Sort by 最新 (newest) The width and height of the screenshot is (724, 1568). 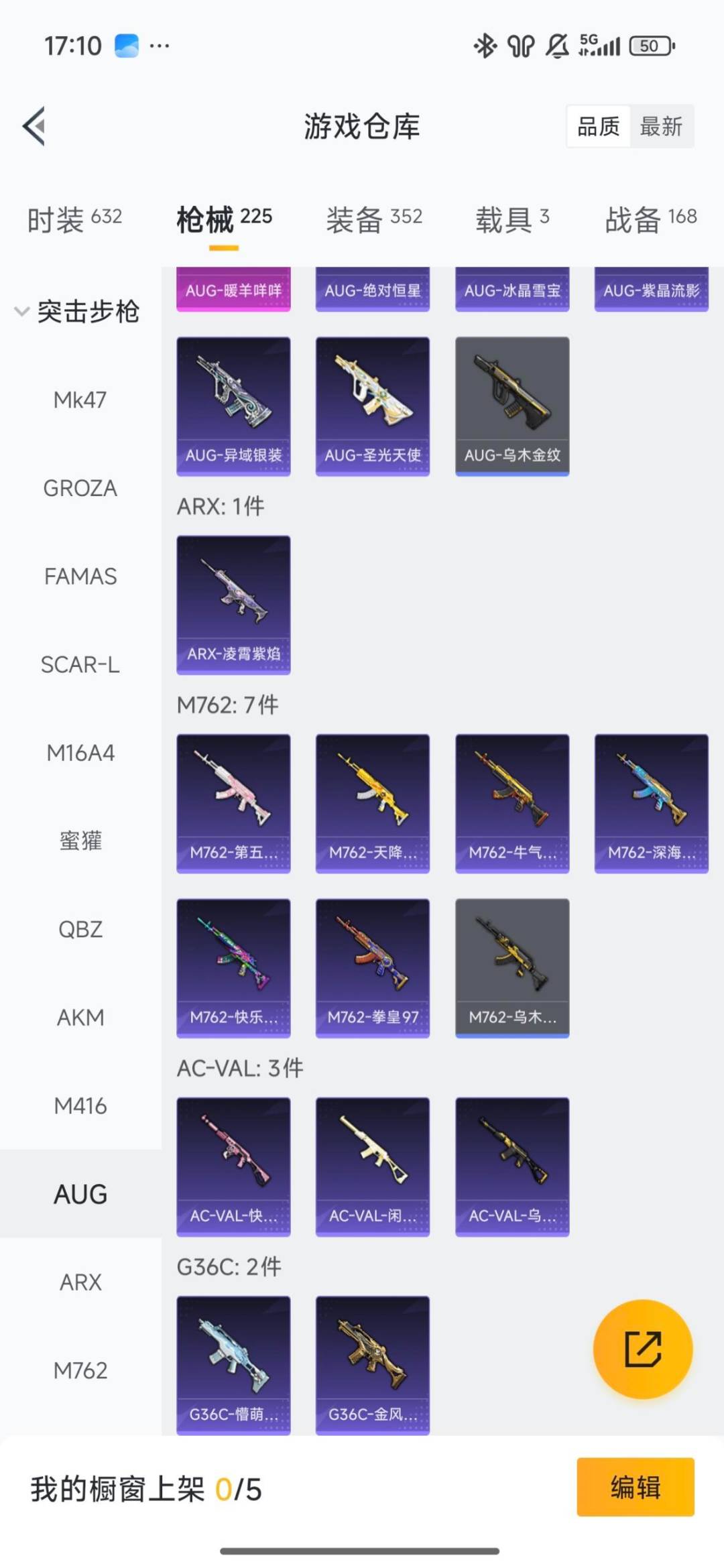coord(660,126)
